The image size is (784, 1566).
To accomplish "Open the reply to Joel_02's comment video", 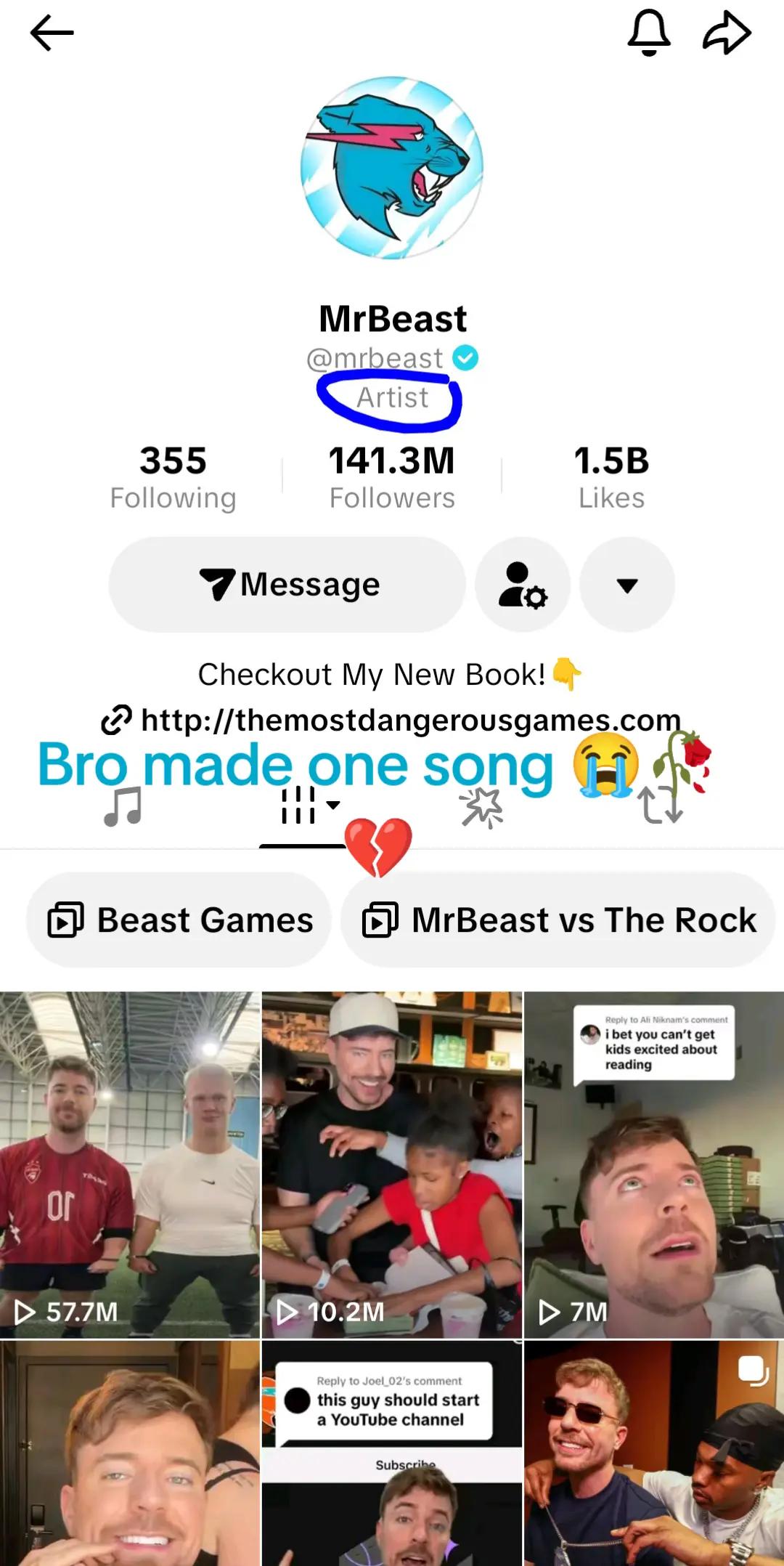I will point(392,1453).
